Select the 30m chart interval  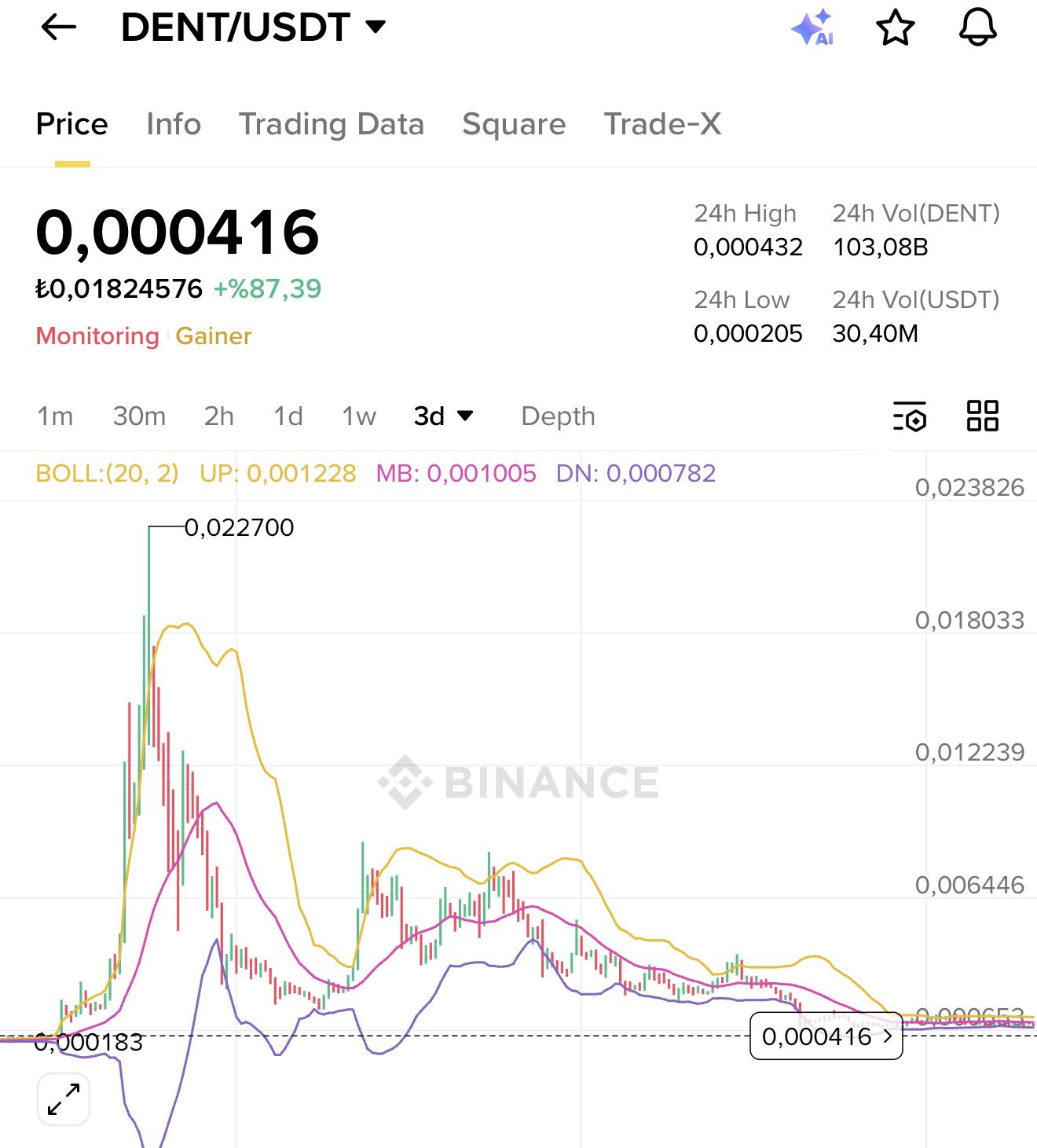pos(139,416)
